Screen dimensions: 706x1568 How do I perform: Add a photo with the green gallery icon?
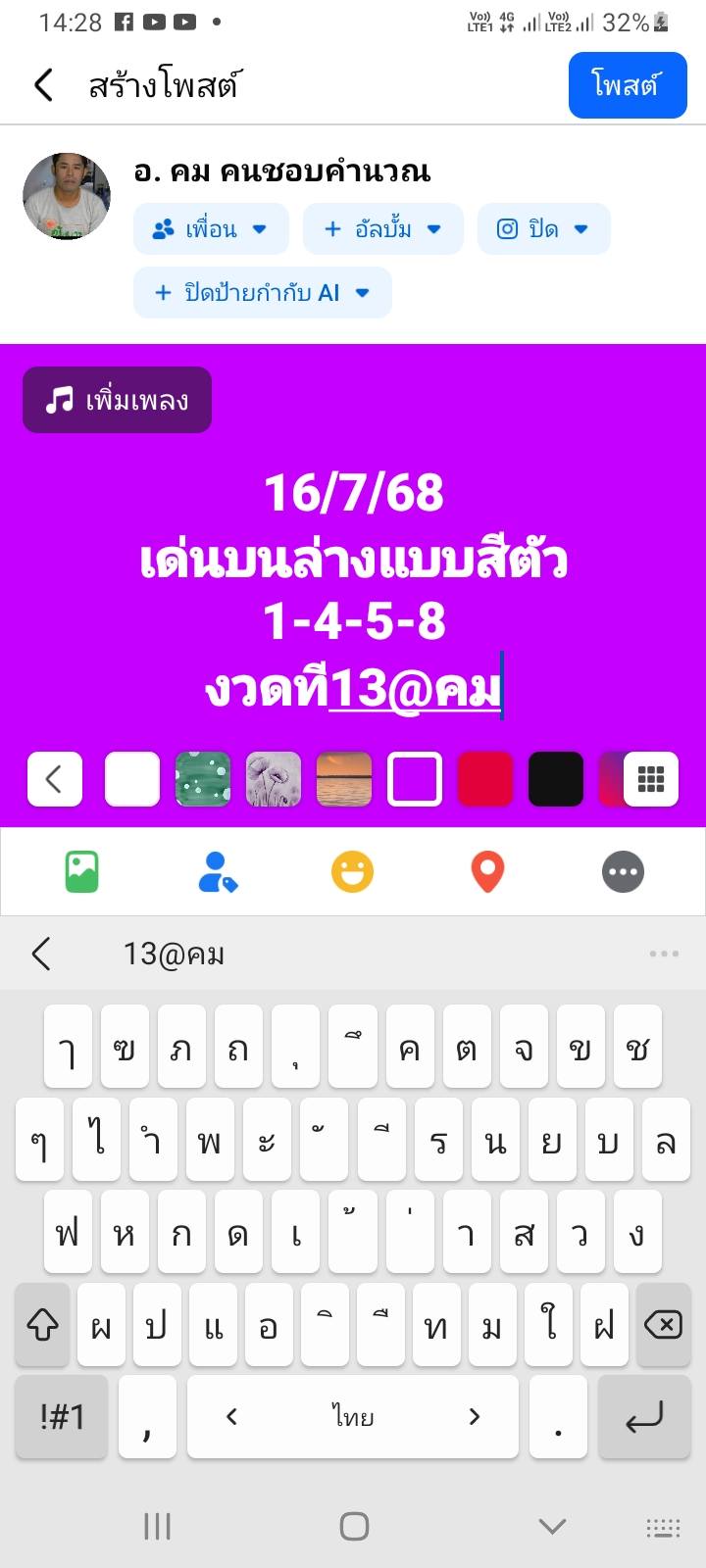pos(82,871)
